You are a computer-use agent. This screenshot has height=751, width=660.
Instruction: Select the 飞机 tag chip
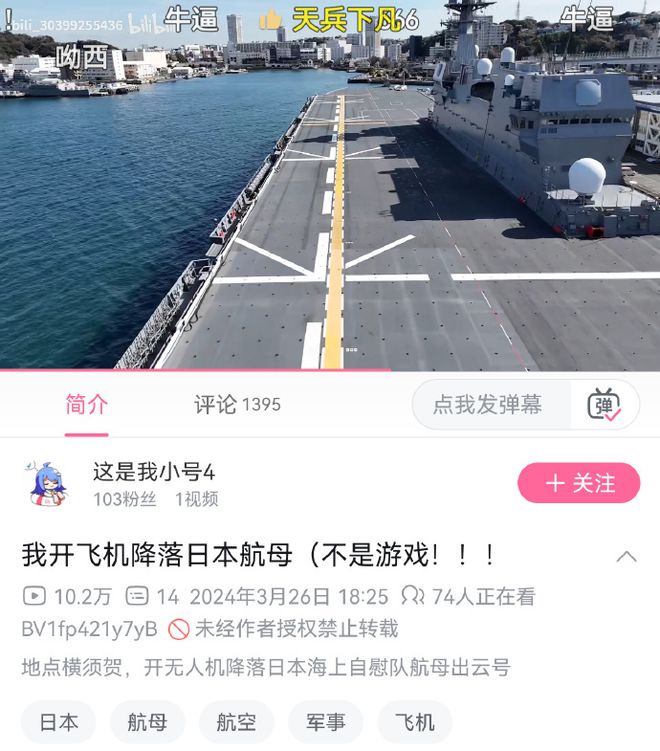pyautogui.click(x=414, y=722)
